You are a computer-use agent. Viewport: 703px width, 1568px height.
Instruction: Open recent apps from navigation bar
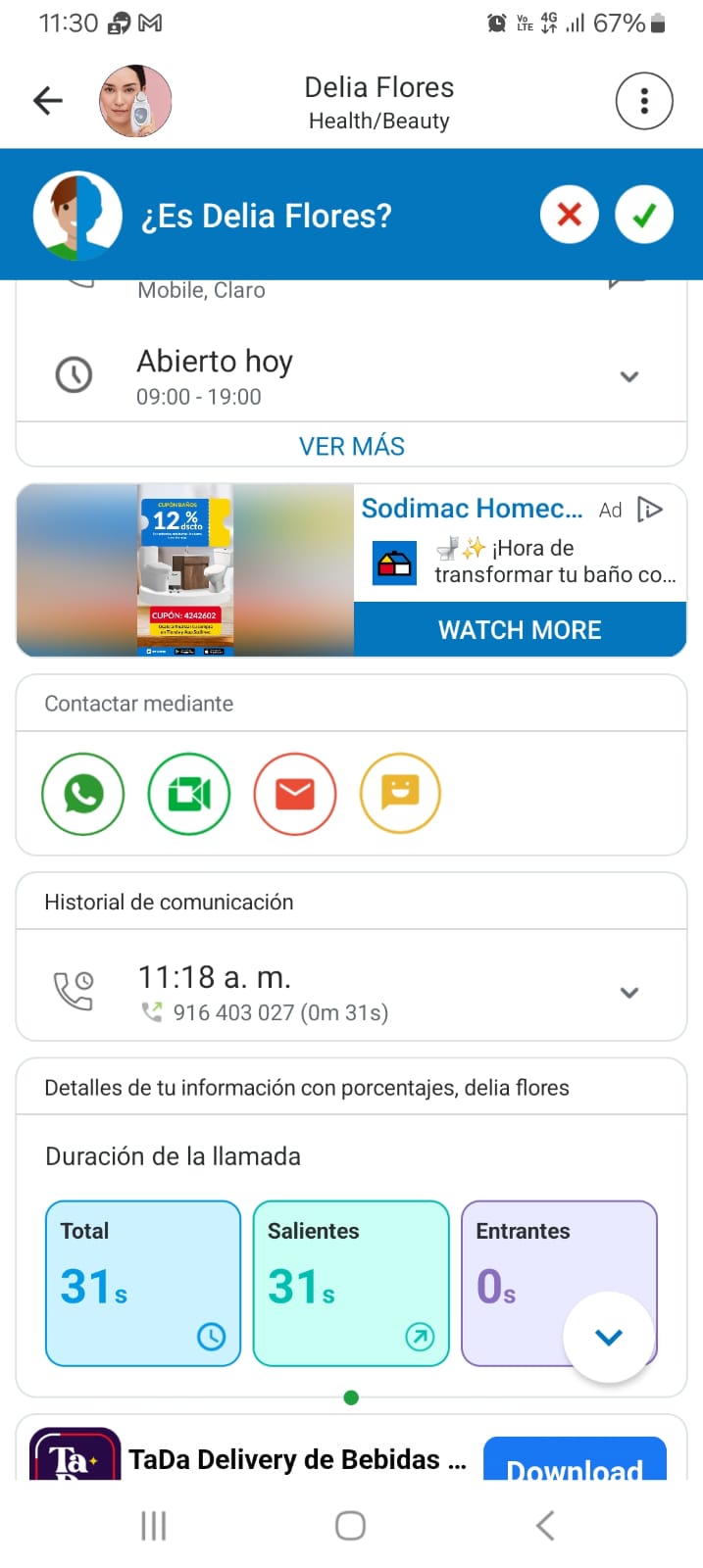point(154,1525)
